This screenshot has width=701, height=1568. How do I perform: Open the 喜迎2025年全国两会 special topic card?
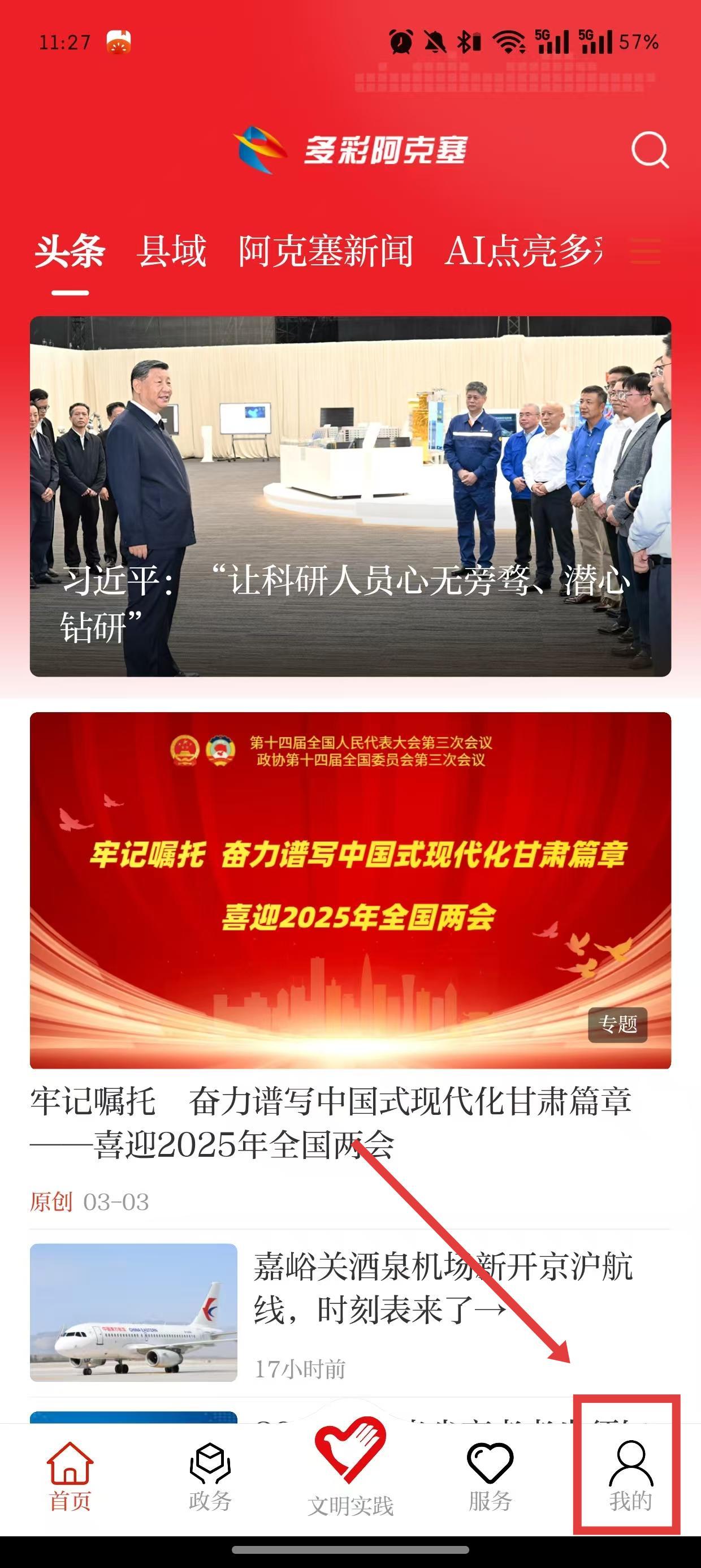[x=350, y=890]
